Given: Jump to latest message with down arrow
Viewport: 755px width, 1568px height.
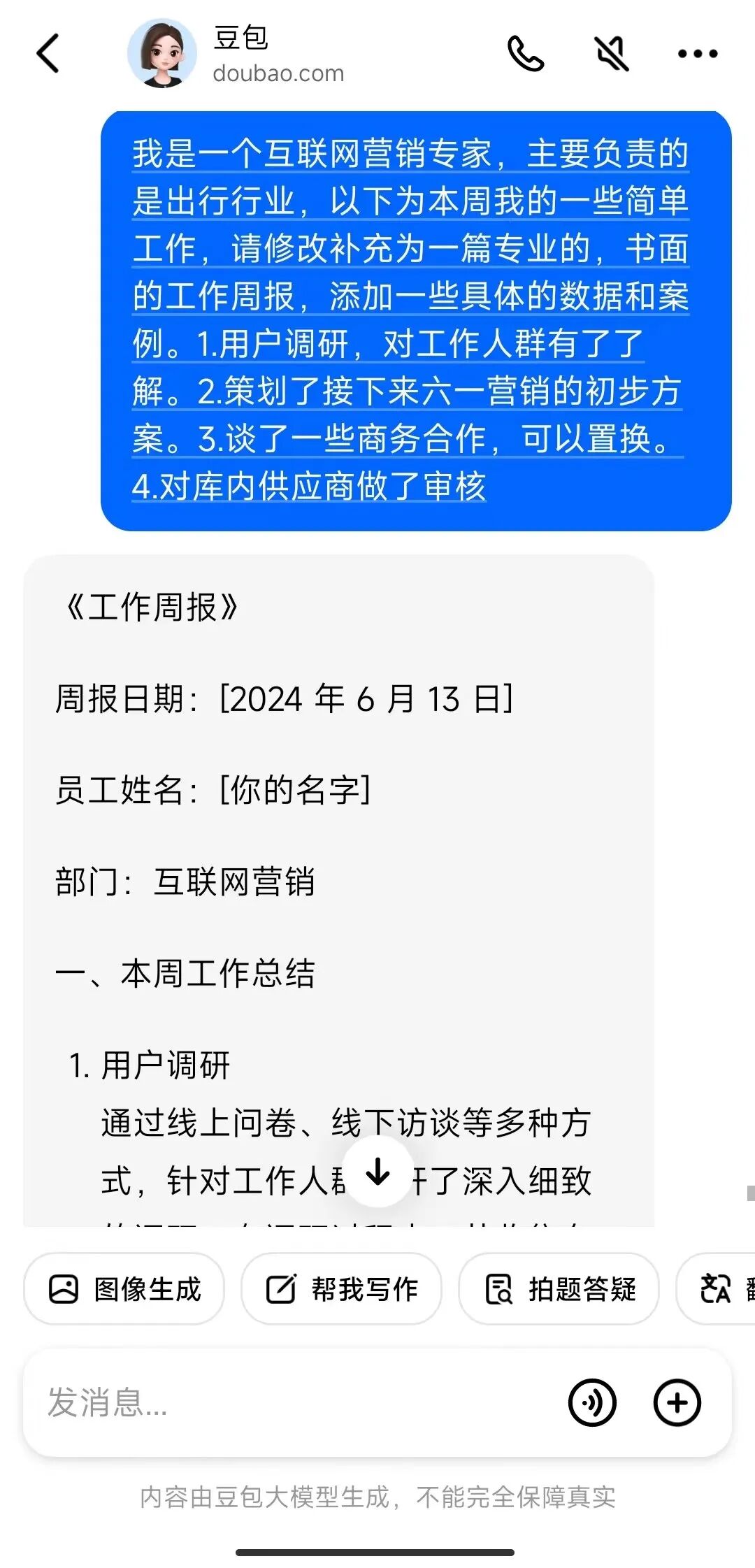Looking at the screenshot, I should (x=378, y=1172).
